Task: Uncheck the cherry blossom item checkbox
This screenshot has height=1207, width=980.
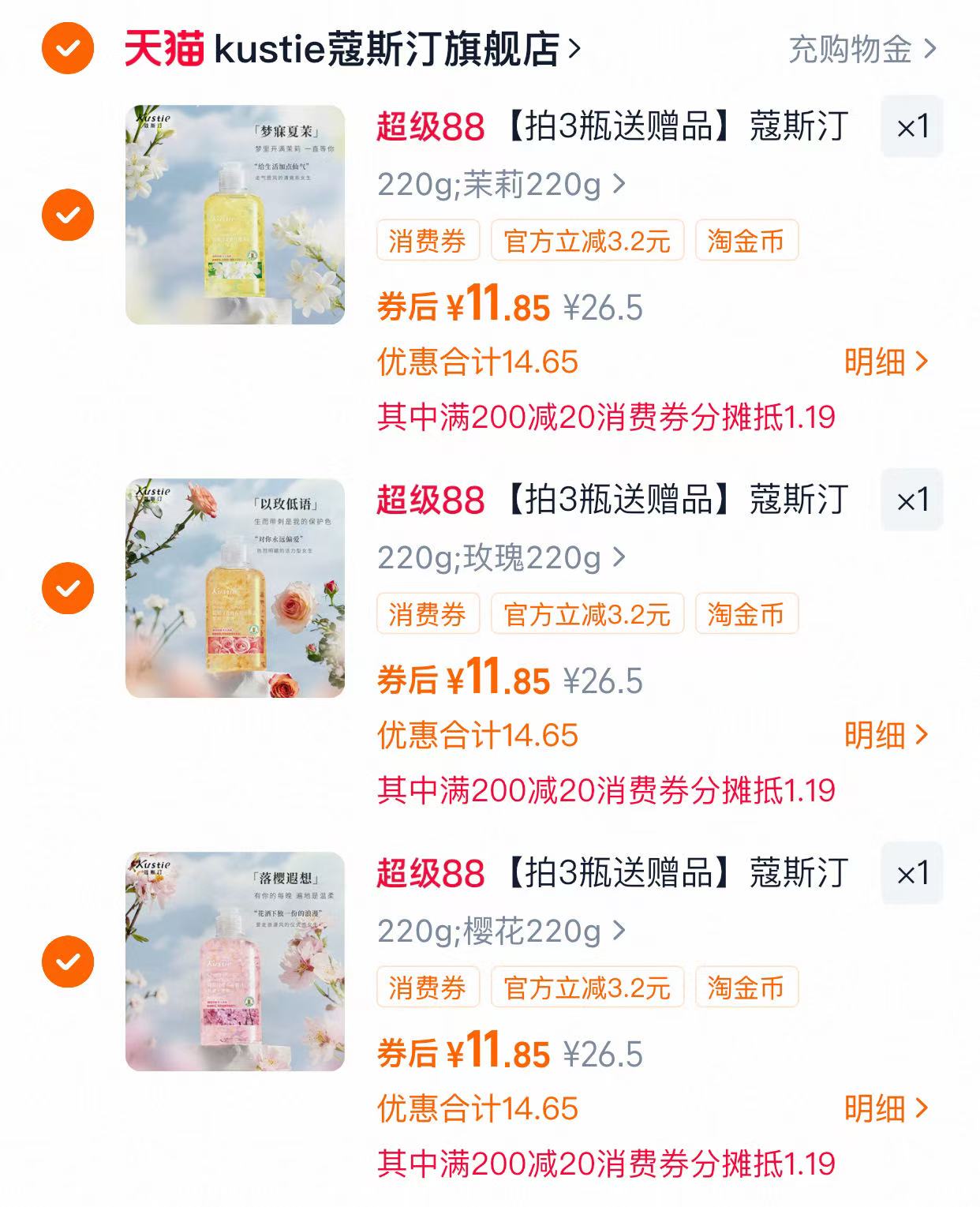Action: tap(69, 961)
